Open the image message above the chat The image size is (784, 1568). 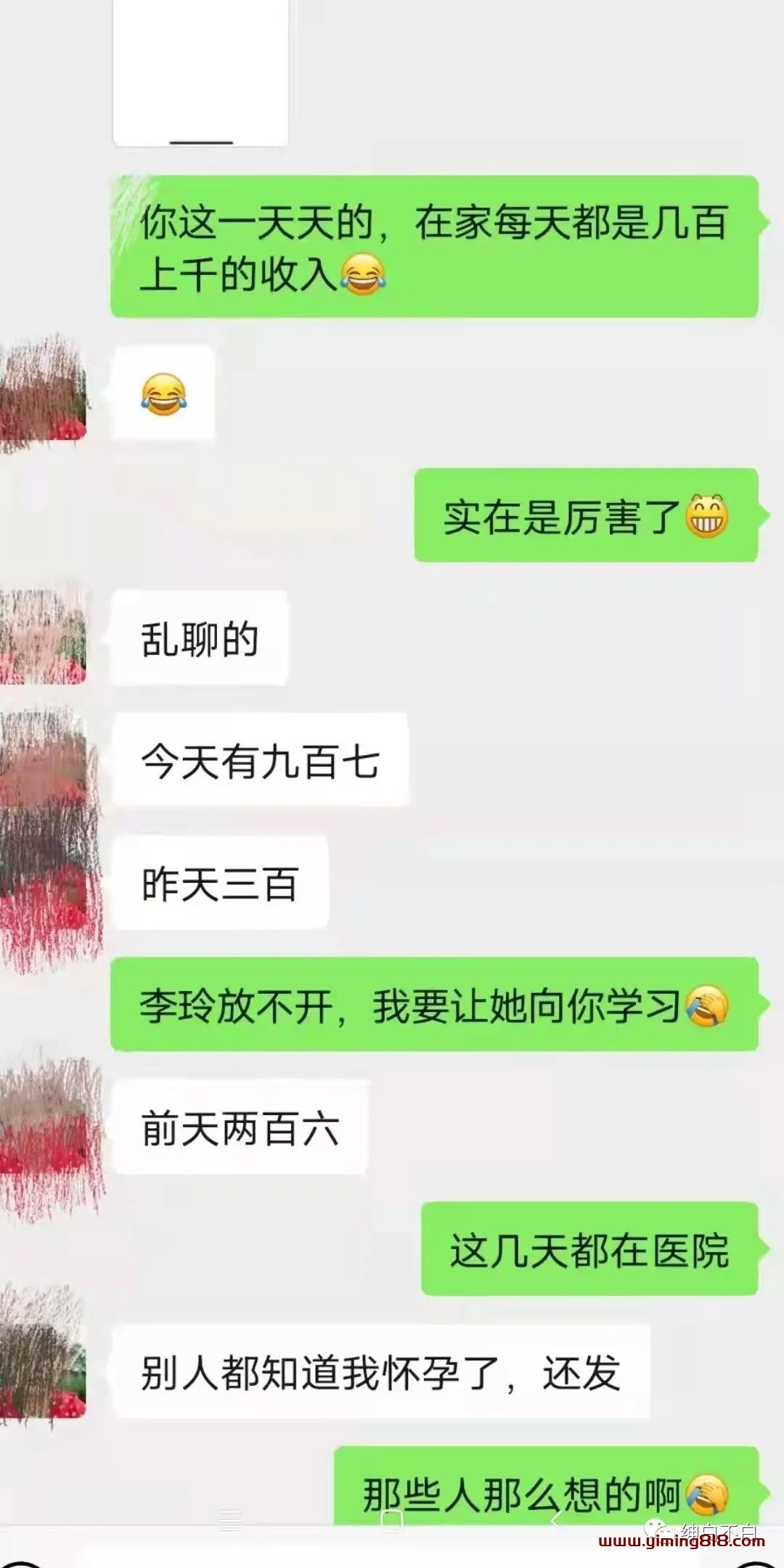click(x=200, y=73)
